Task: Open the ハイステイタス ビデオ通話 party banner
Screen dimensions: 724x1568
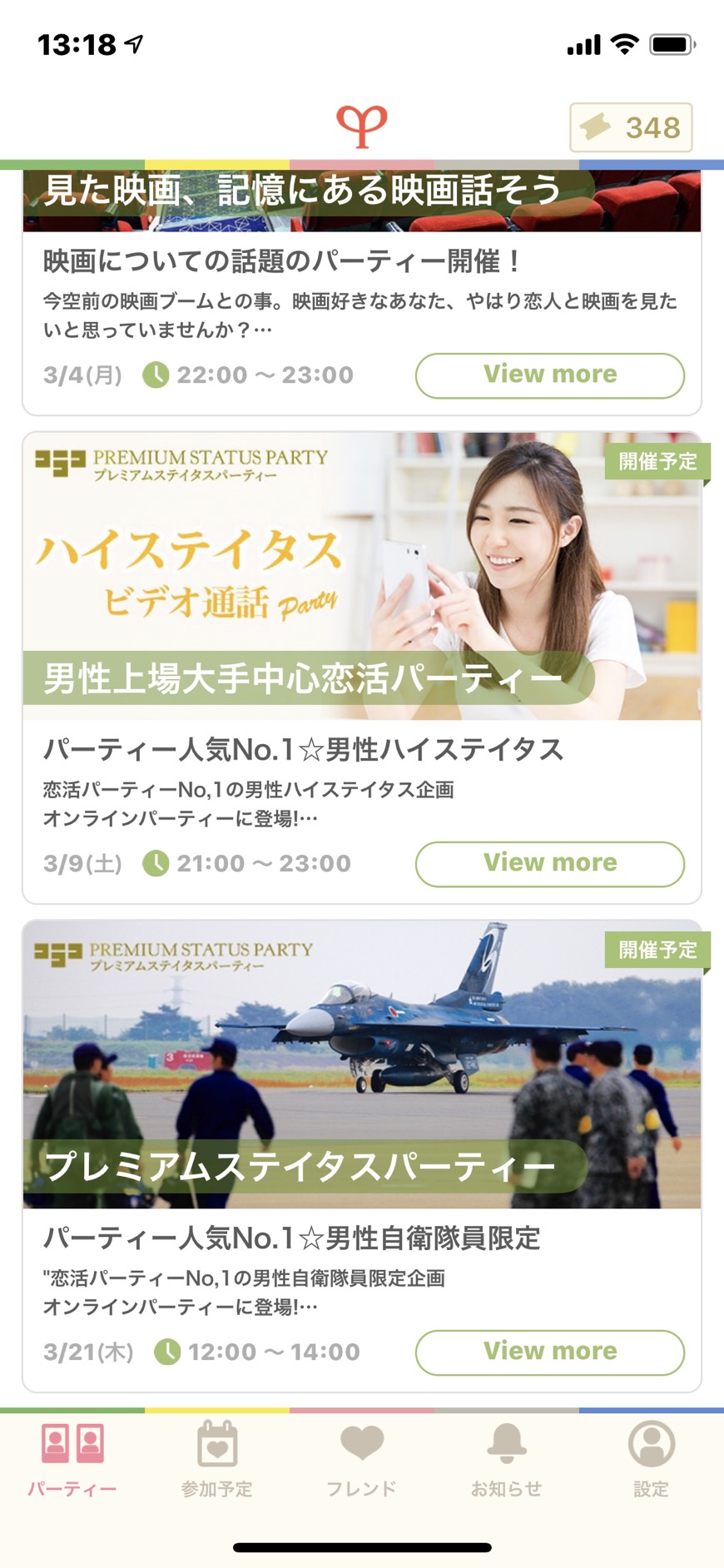Action: click(362, 576)
